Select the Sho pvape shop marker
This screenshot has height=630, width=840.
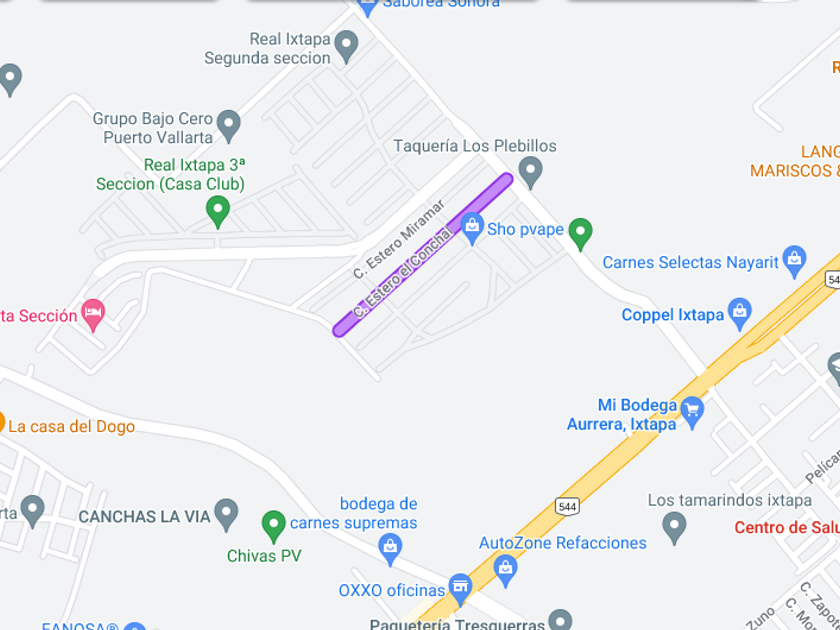(x=472, y=228)
